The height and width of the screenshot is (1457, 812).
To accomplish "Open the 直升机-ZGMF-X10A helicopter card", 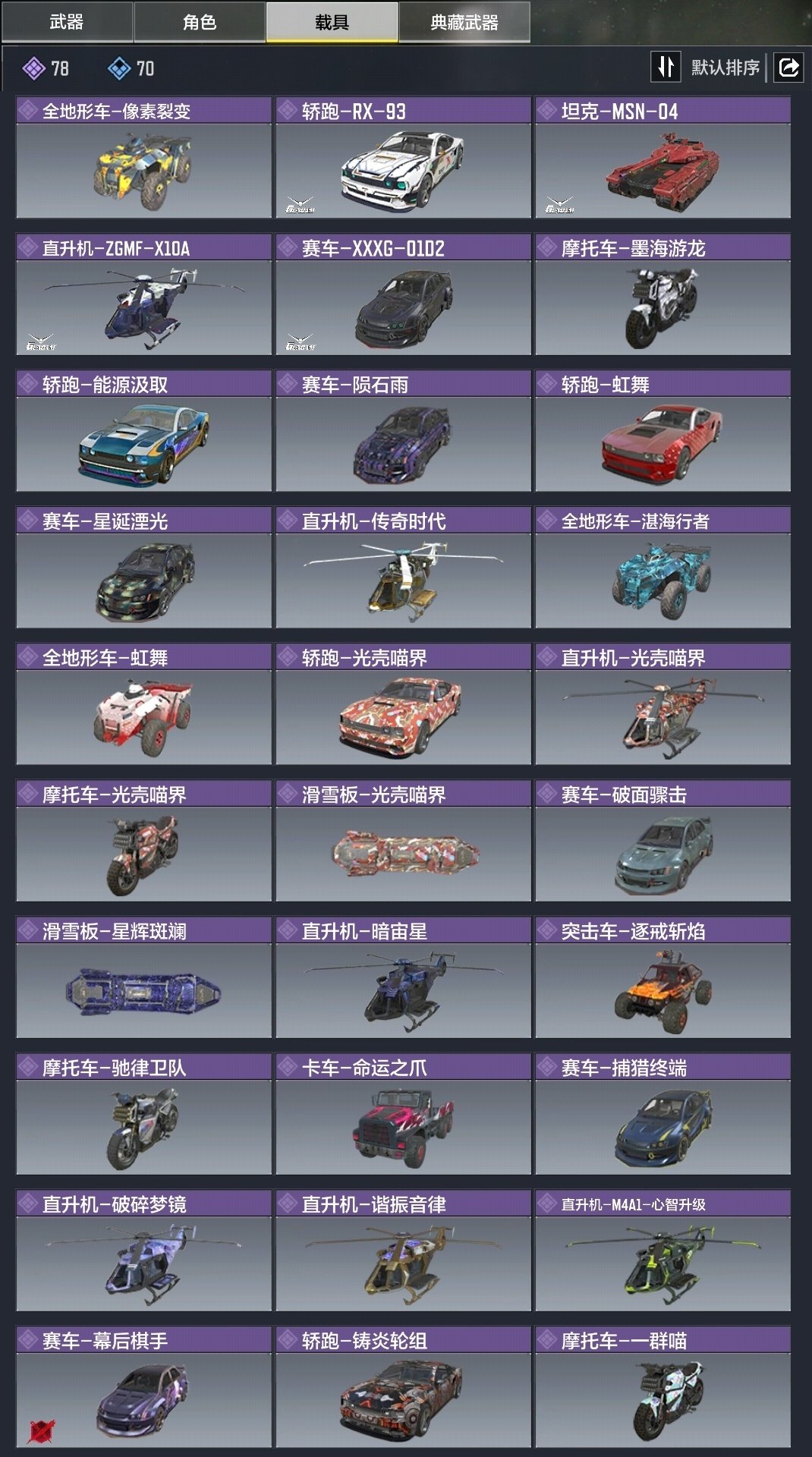I will [143, 294].
